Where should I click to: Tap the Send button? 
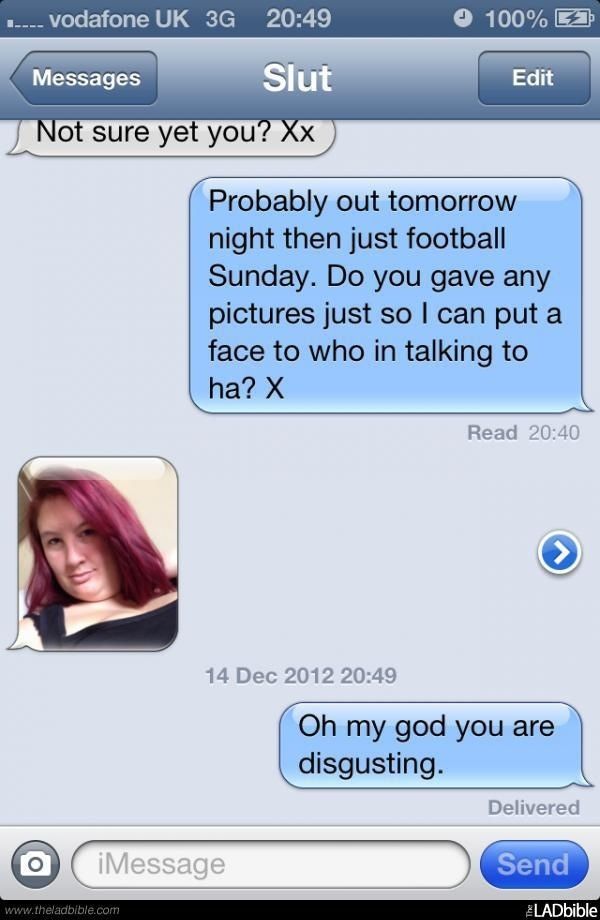tap(533, 864)
